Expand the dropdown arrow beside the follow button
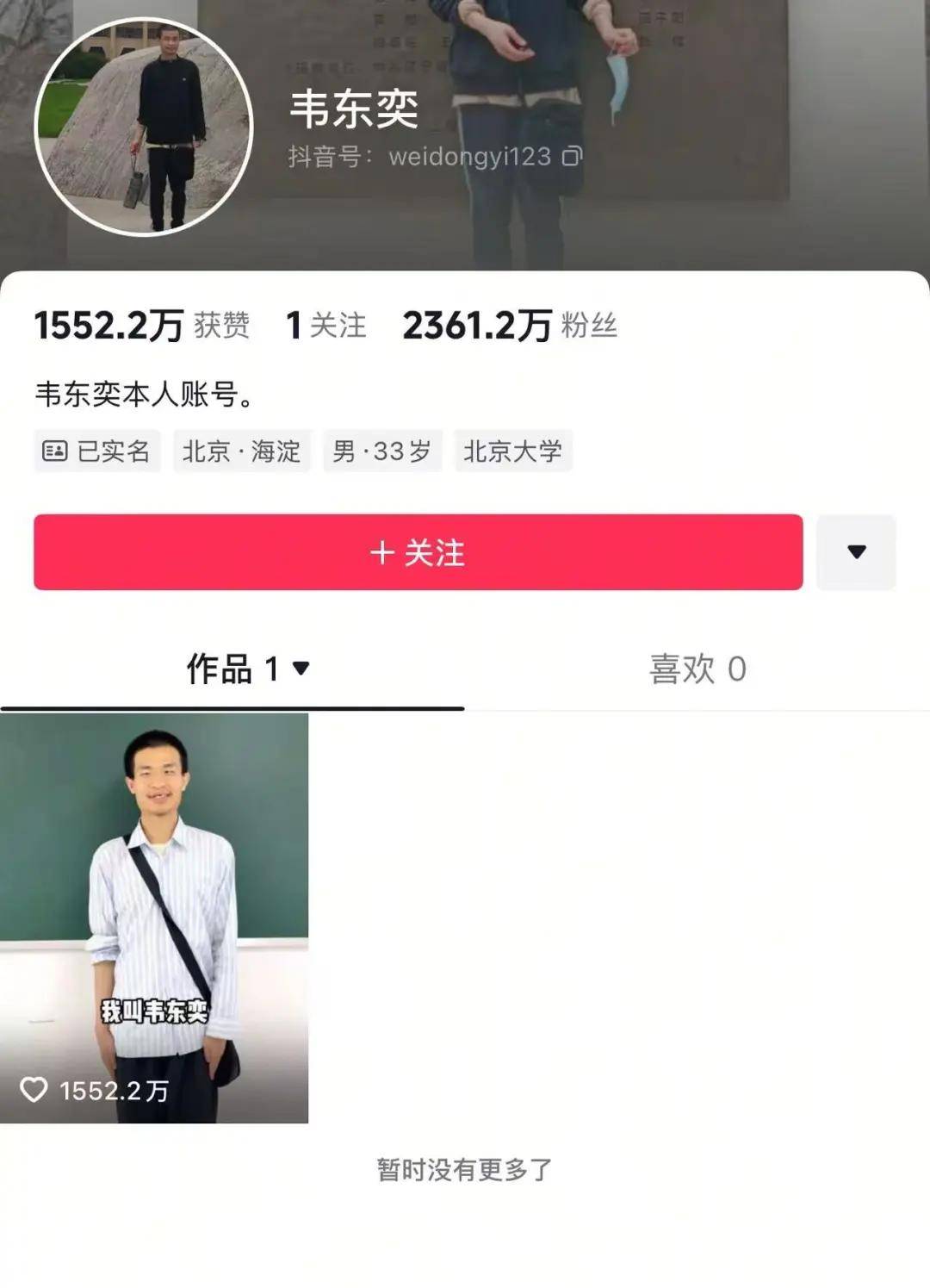 click(856, 552)
